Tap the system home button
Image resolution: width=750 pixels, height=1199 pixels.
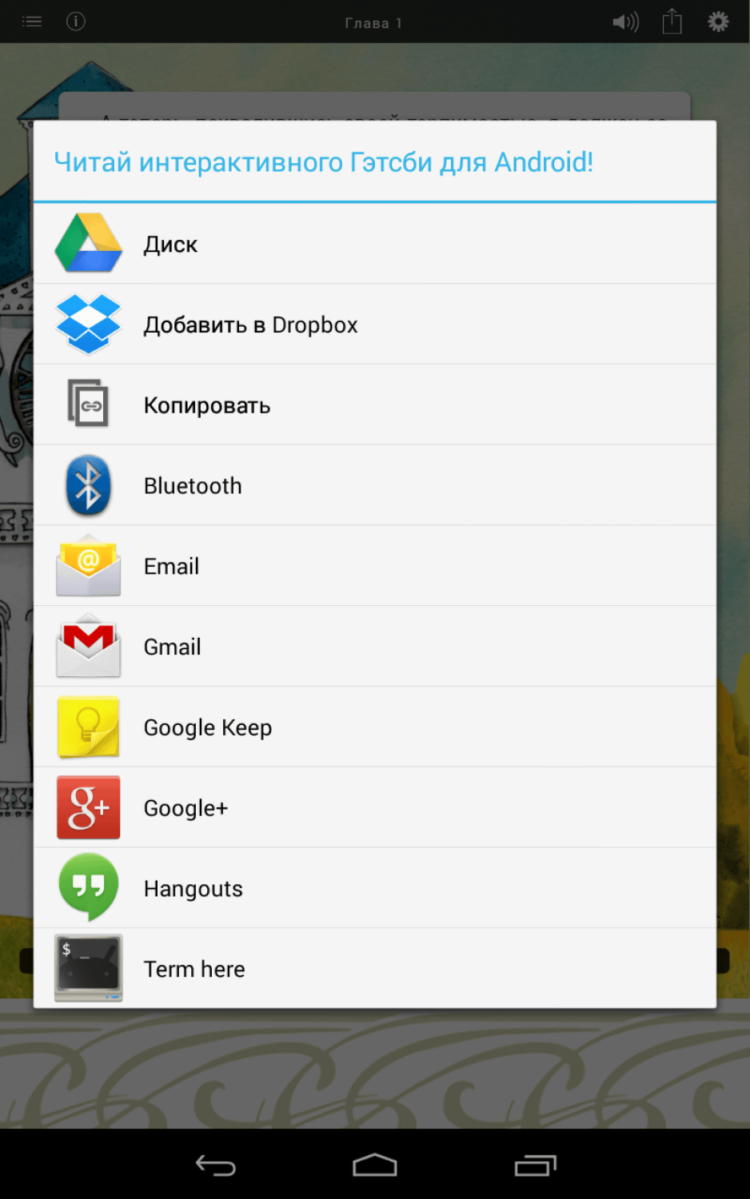(x=375, y=1165)
